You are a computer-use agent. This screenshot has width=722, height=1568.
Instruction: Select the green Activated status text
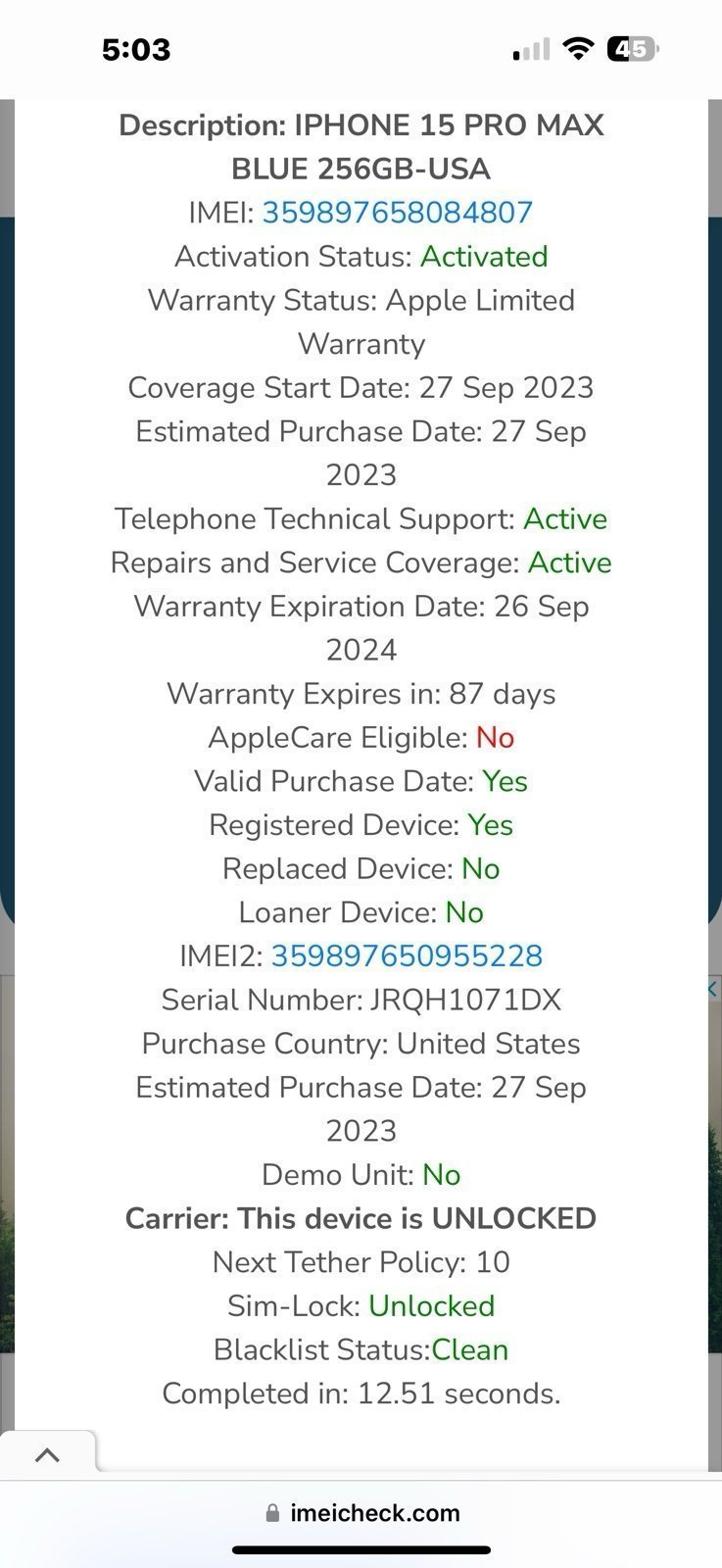(x=484, y=257)
